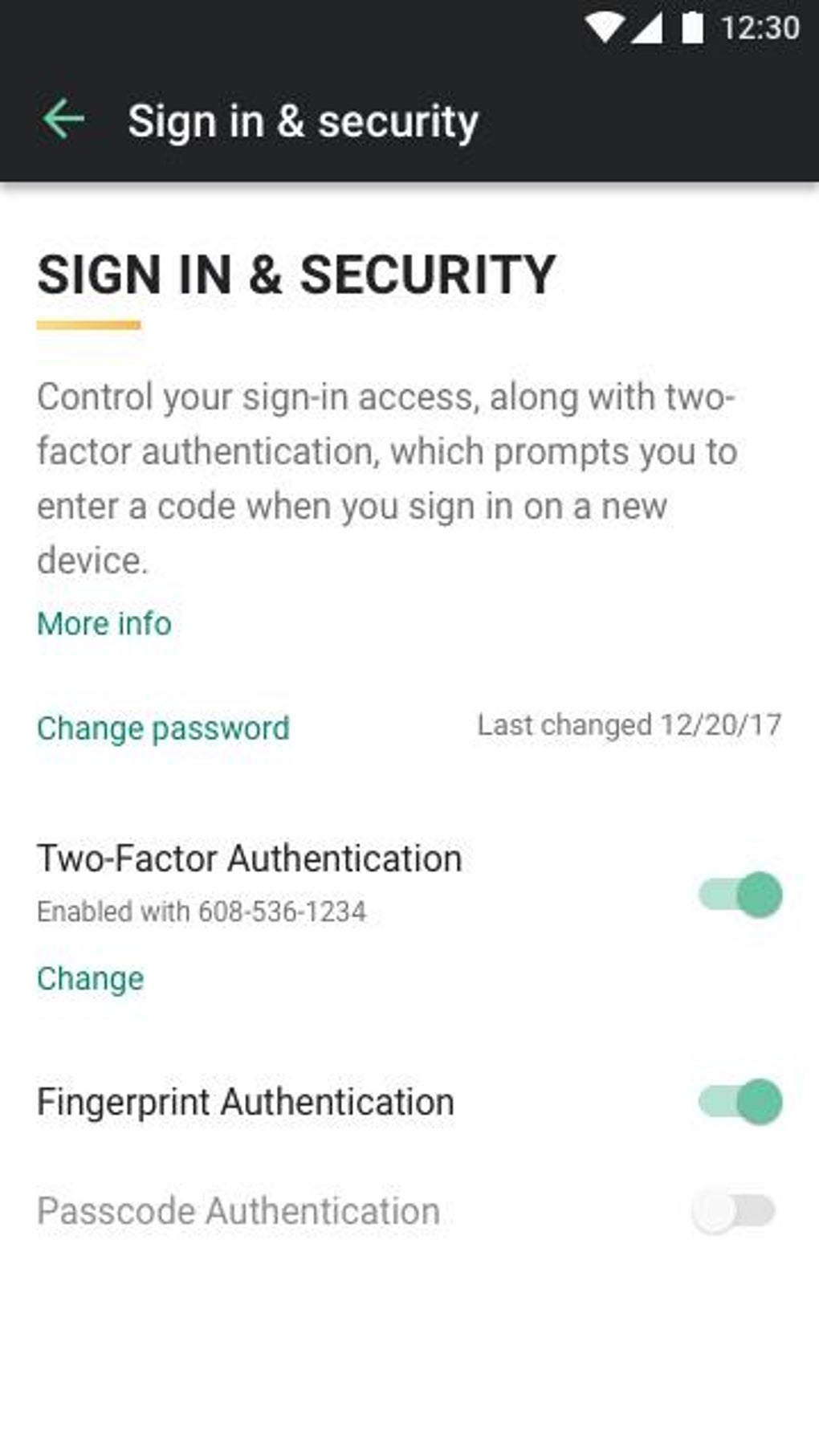Enable Passcode Authentication

[x=738, y=1209]
